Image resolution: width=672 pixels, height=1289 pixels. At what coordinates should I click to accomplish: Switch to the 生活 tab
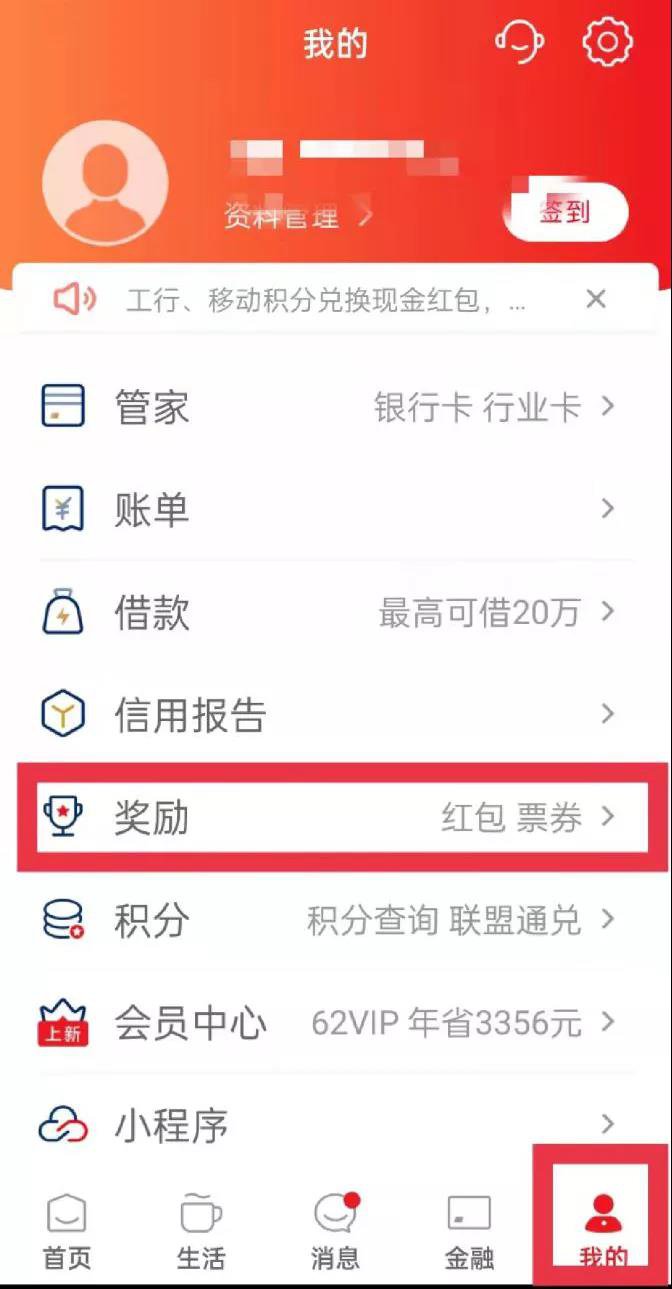(201, 1232)
